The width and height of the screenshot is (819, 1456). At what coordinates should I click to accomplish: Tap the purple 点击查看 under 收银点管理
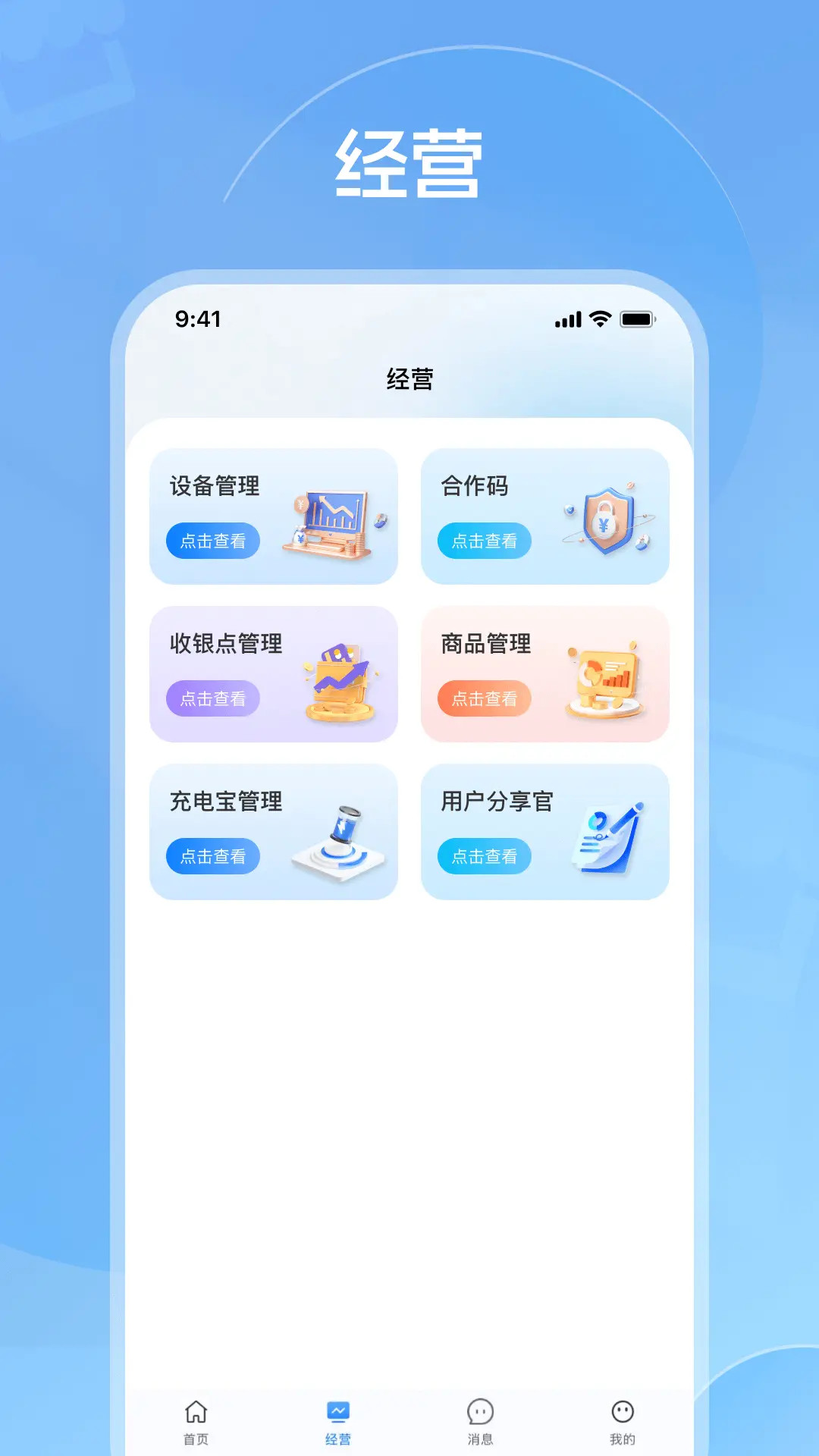[x=213, y=698]
